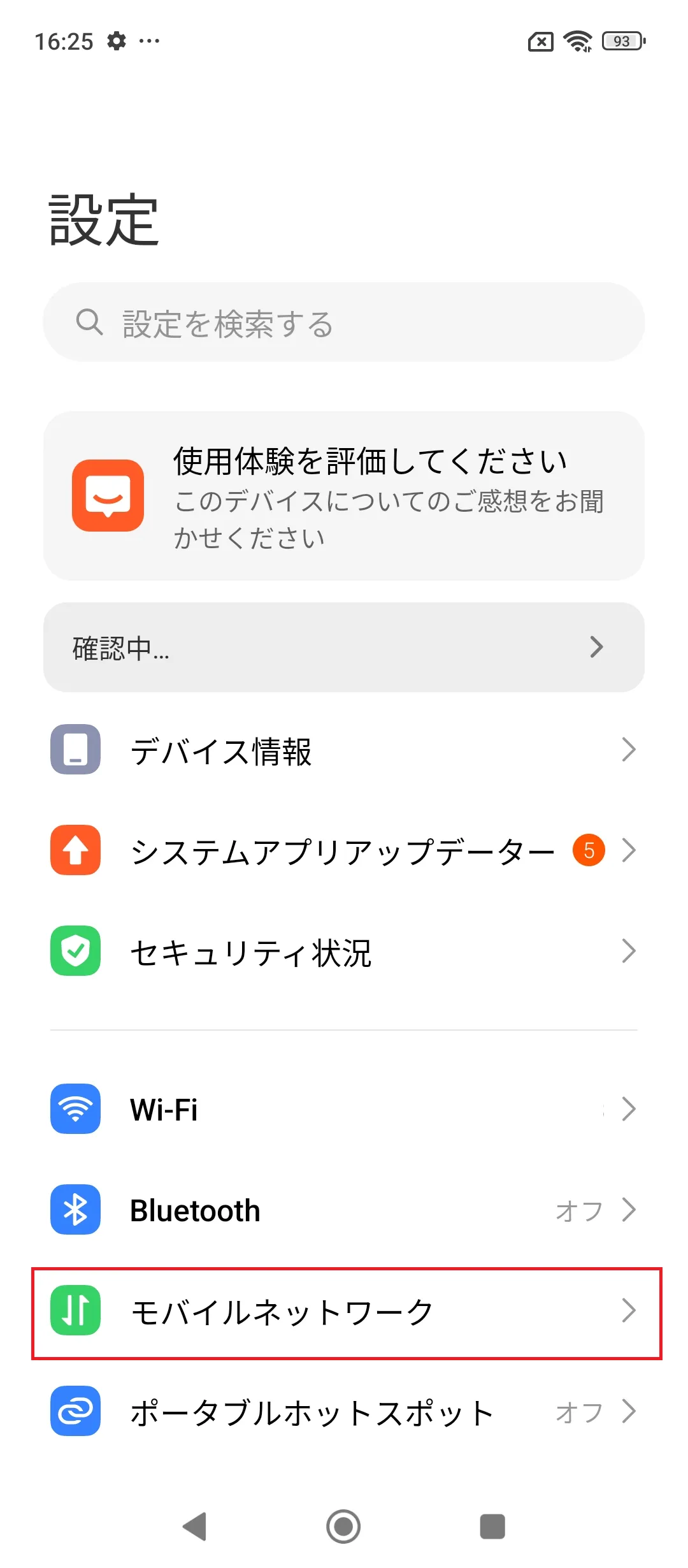This screenshot has width=688, height=1568.
Task: Open モバイルネットワーク via its chevron arrow
Action: tap(631, 1311)
